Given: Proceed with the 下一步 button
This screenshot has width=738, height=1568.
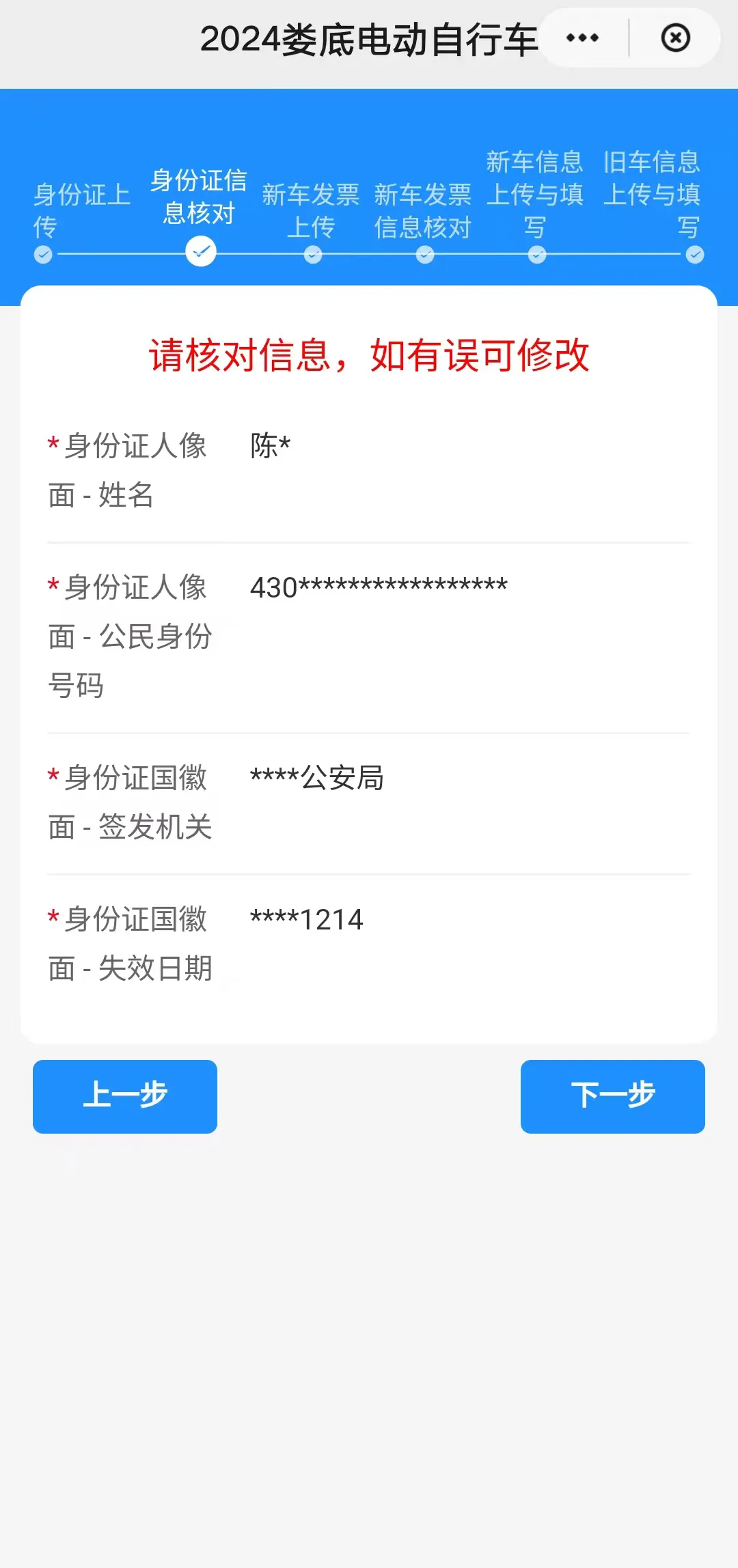Looking at the screenshot, I should click(x=613, y=1096).
